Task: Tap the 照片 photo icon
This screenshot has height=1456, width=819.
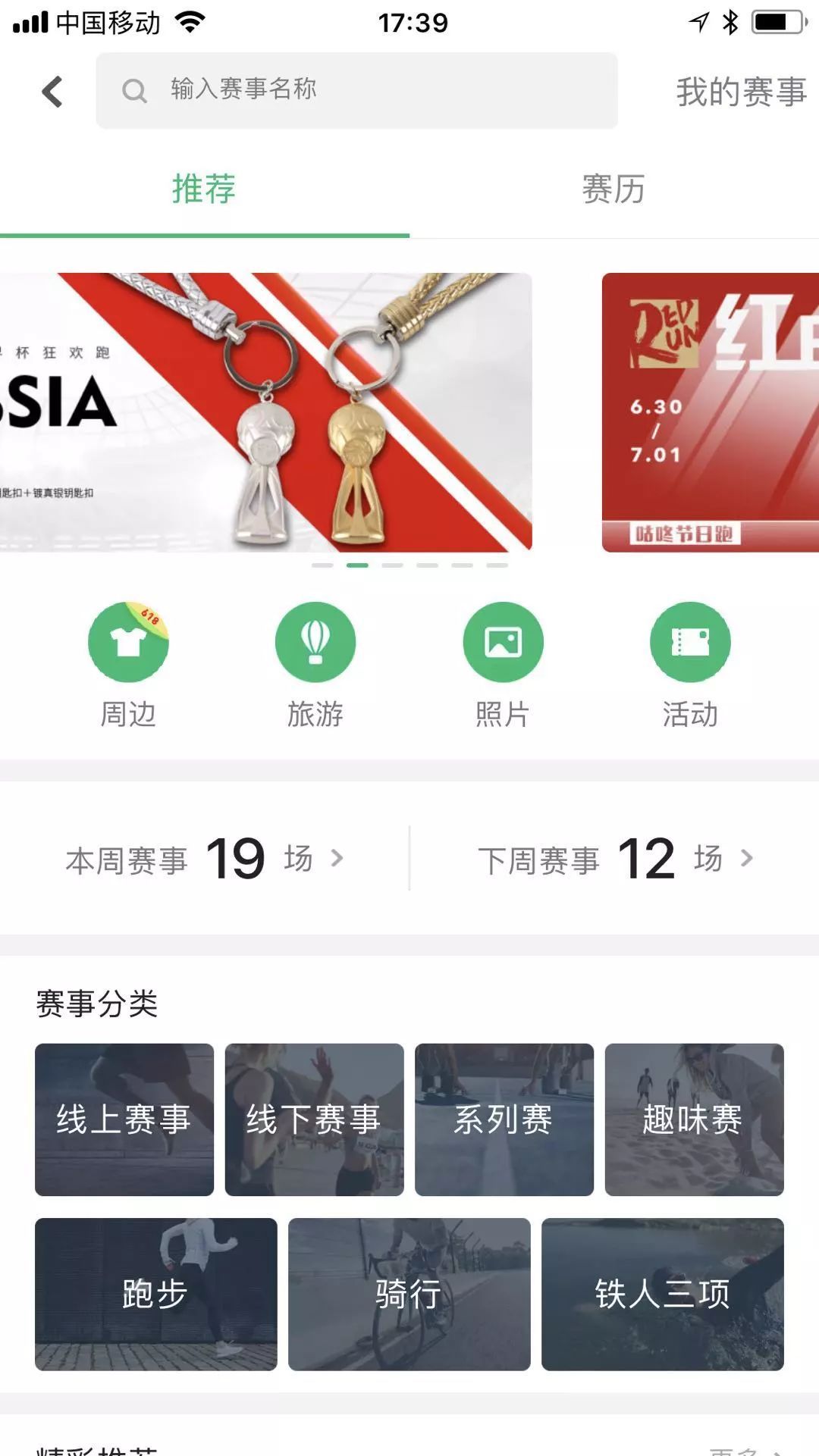Action: pyautogui.click(x=503, y=641)
